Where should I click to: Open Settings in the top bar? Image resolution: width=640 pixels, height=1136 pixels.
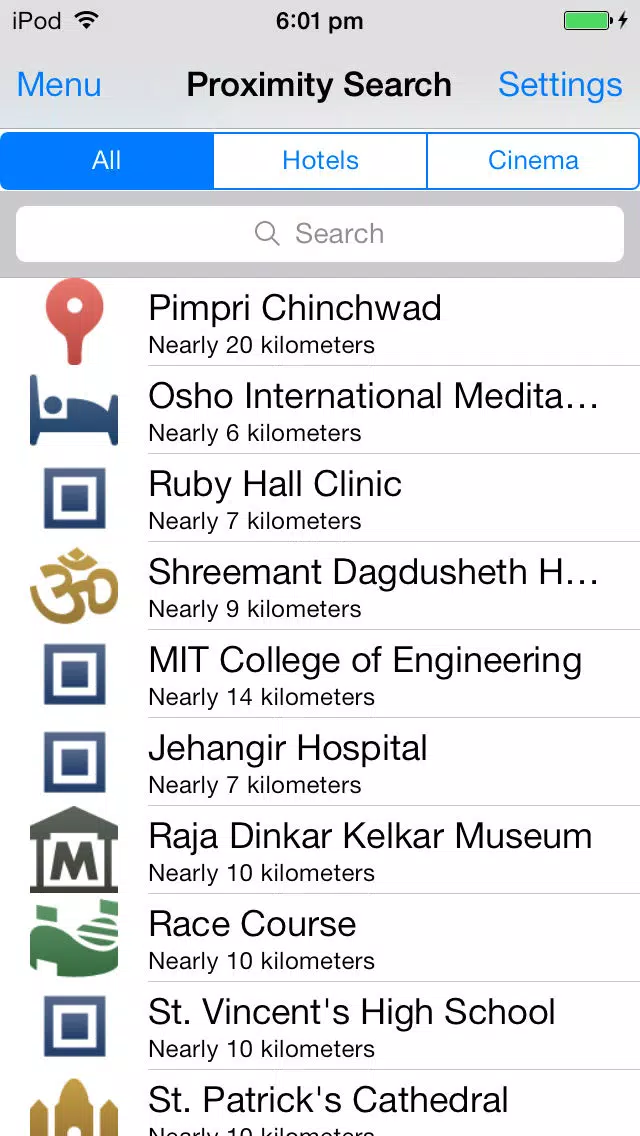click(560, 85)
